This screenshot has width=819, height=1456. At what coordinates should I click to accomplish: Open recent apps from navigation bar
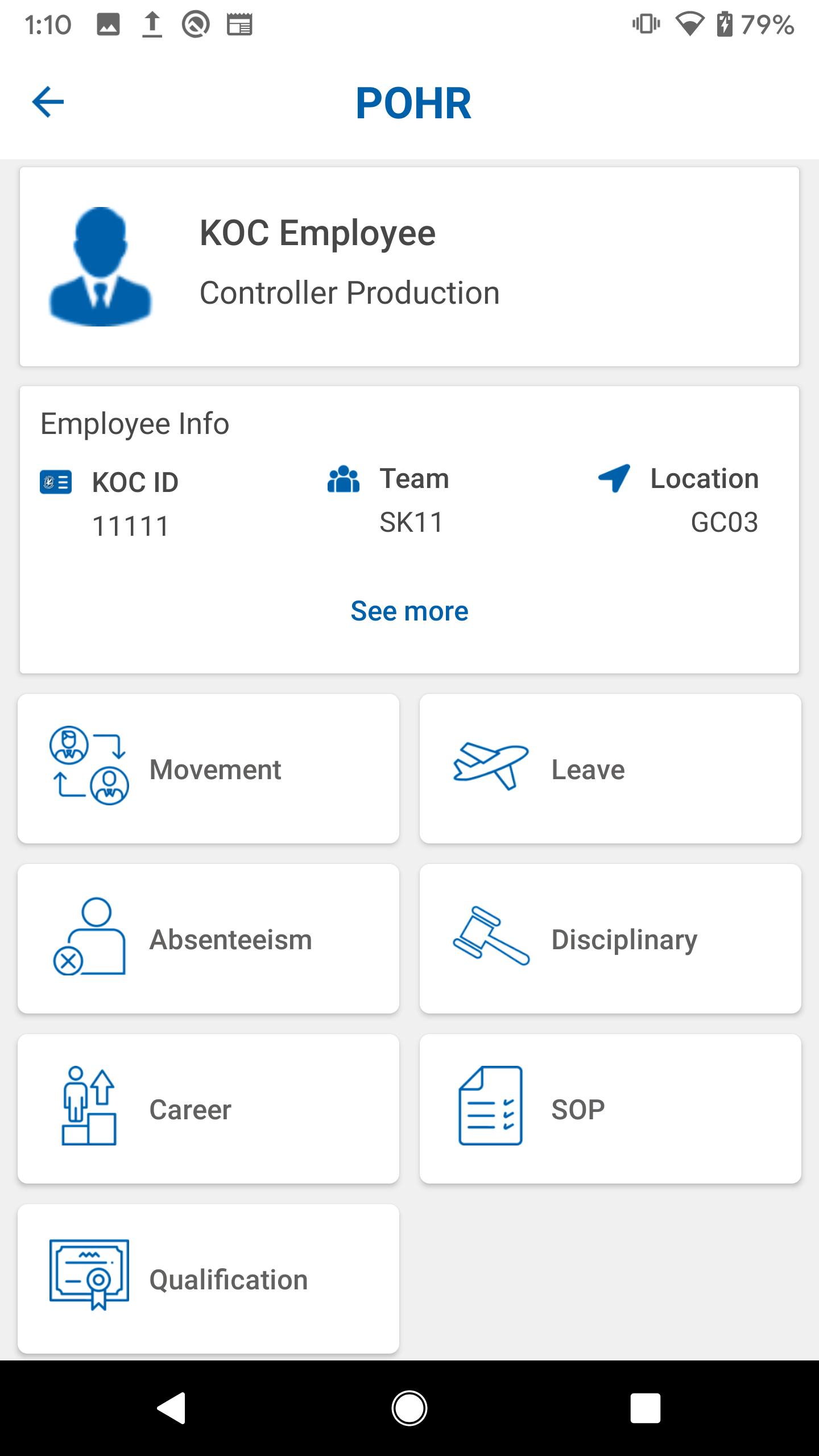646,1408
